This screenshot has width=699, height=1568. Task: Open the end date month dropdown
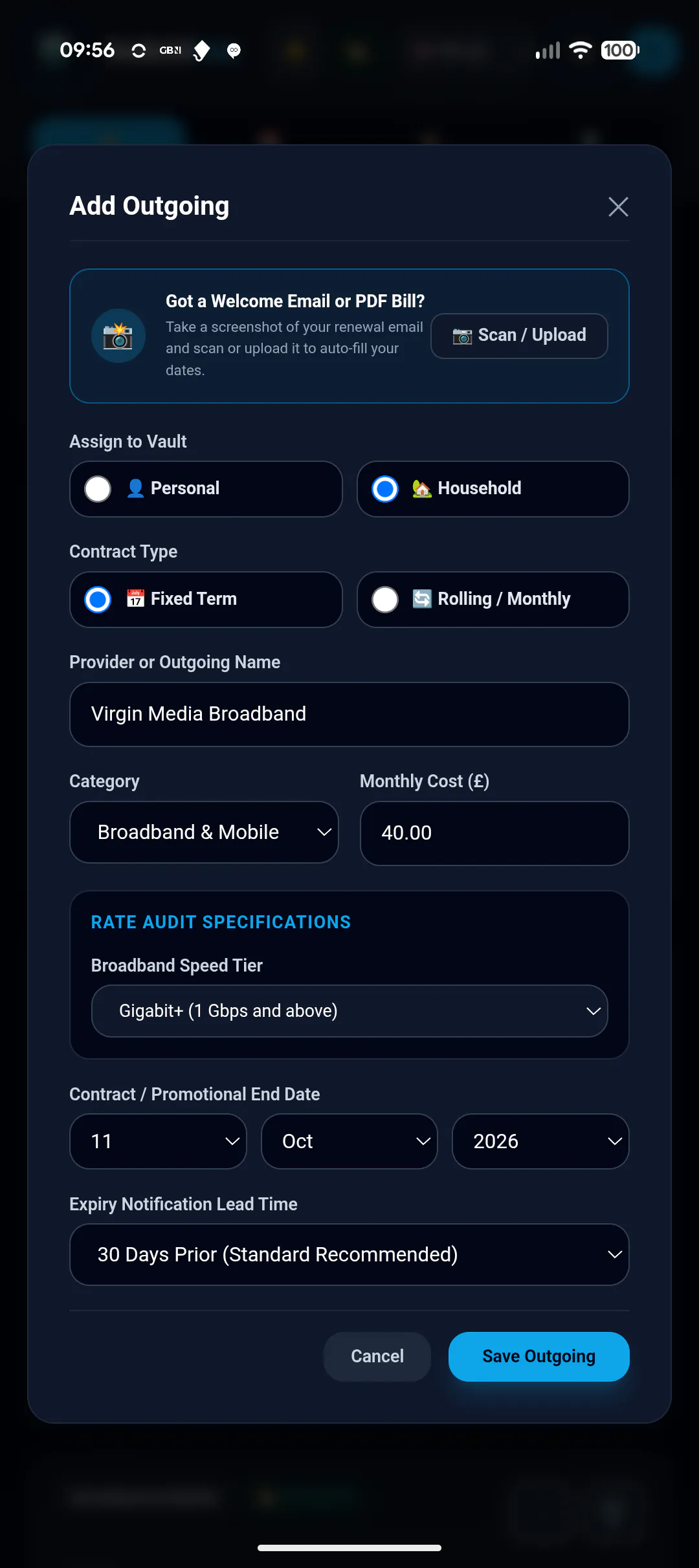[x=349, y=1141]
